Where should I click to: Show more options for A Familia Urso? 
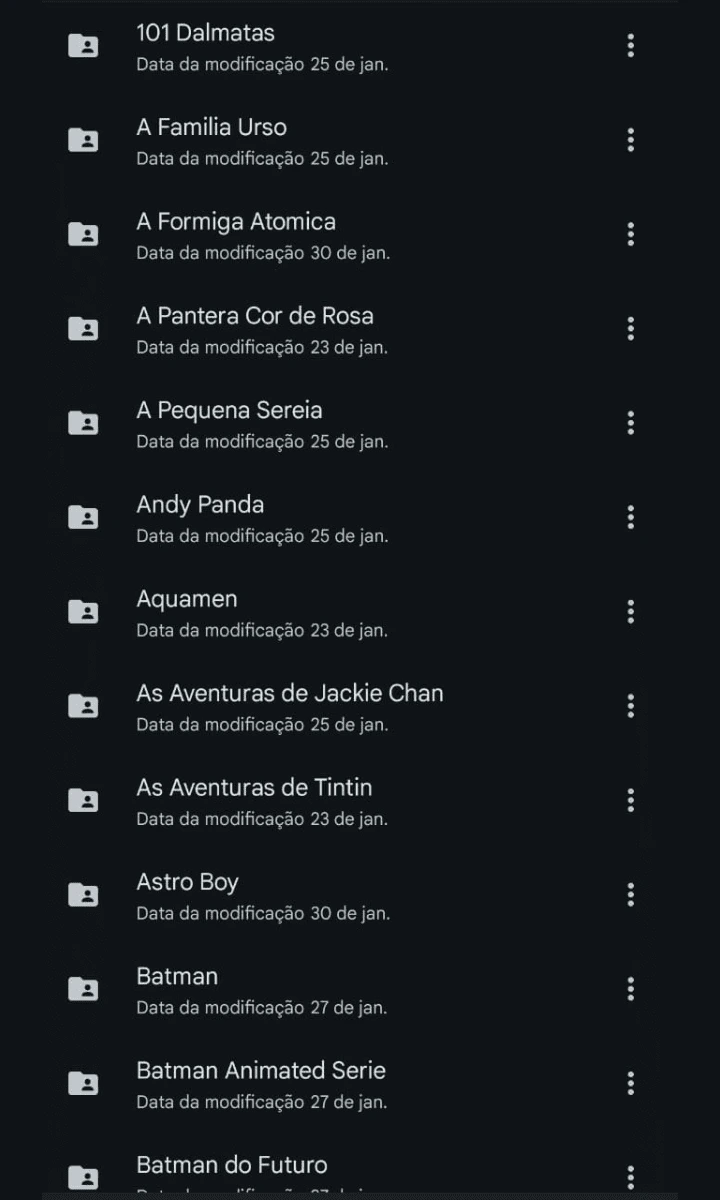630,140
